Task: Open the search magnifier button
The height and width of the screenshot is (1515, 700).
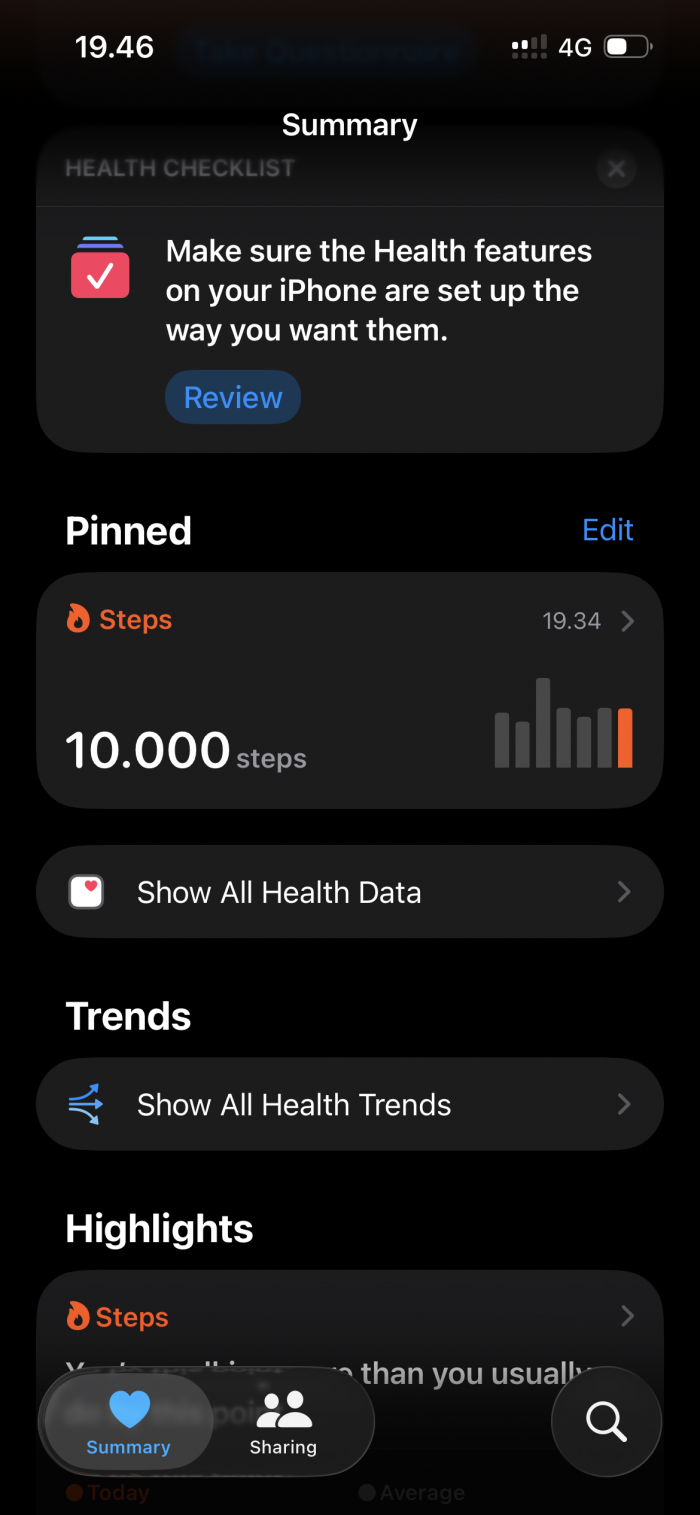Action: click(606, 1421)
